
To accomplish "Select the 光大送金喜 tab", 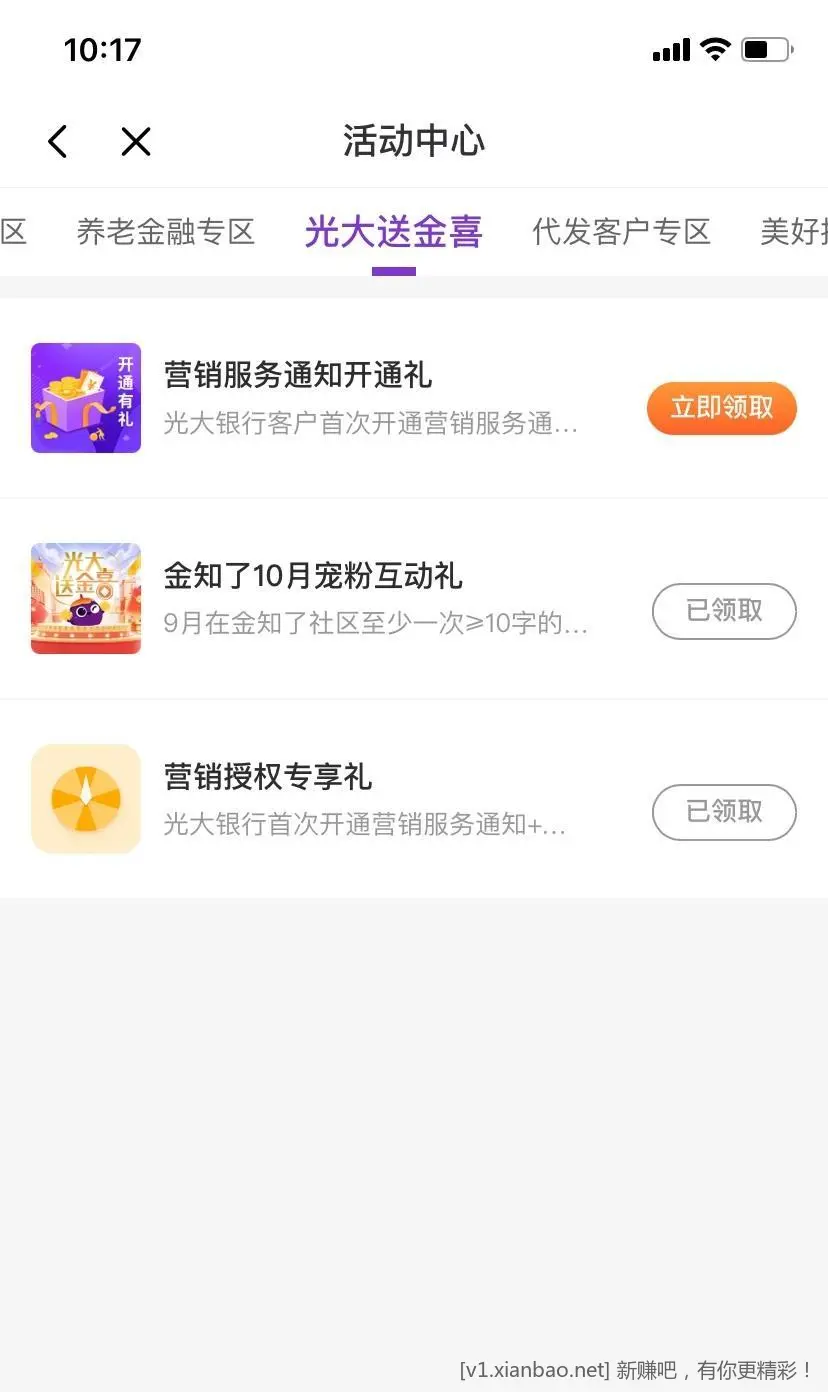I will (x=393, y=232).
